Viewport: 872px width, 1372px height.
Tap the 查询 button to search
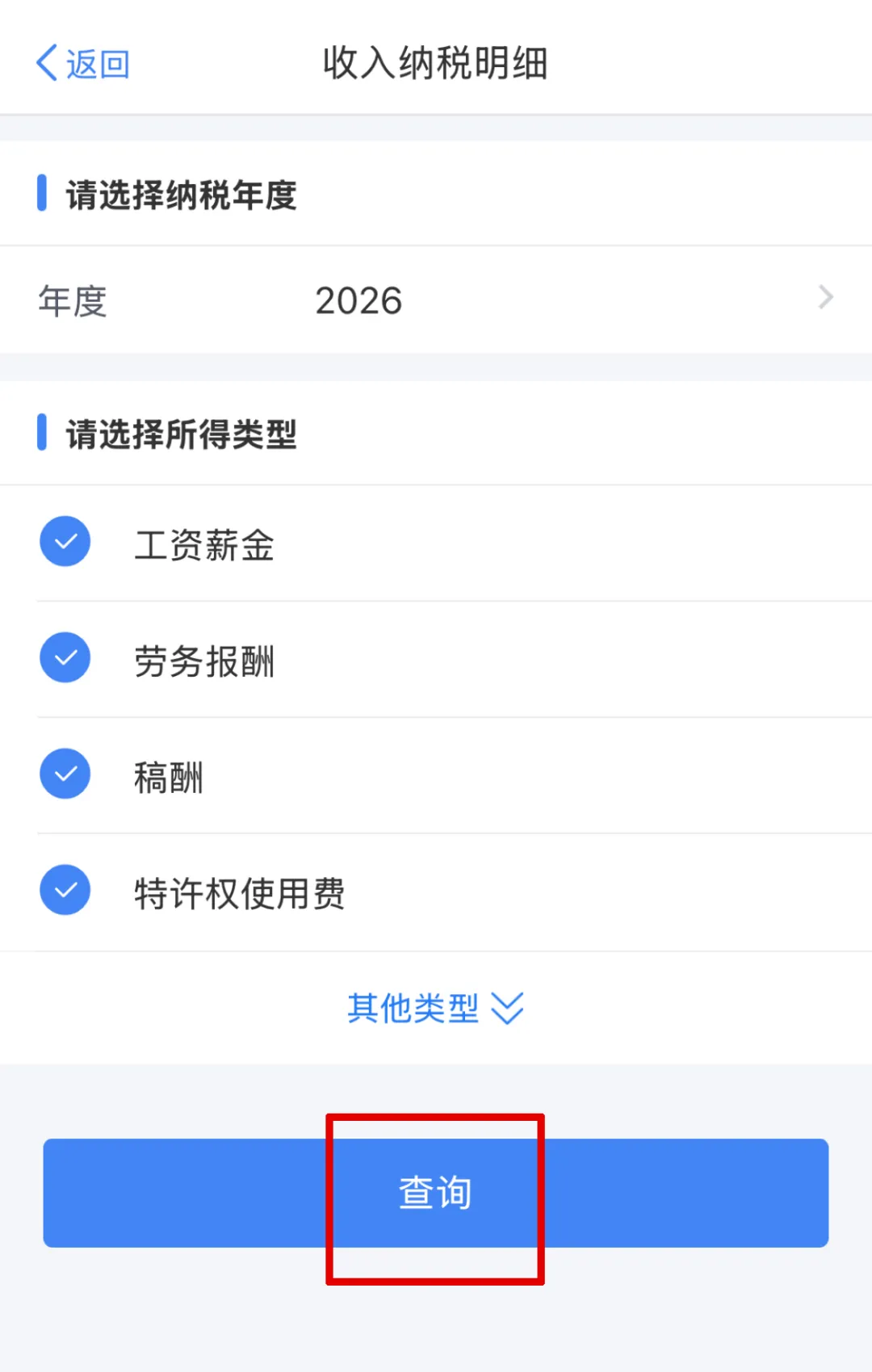[436, 1194]
